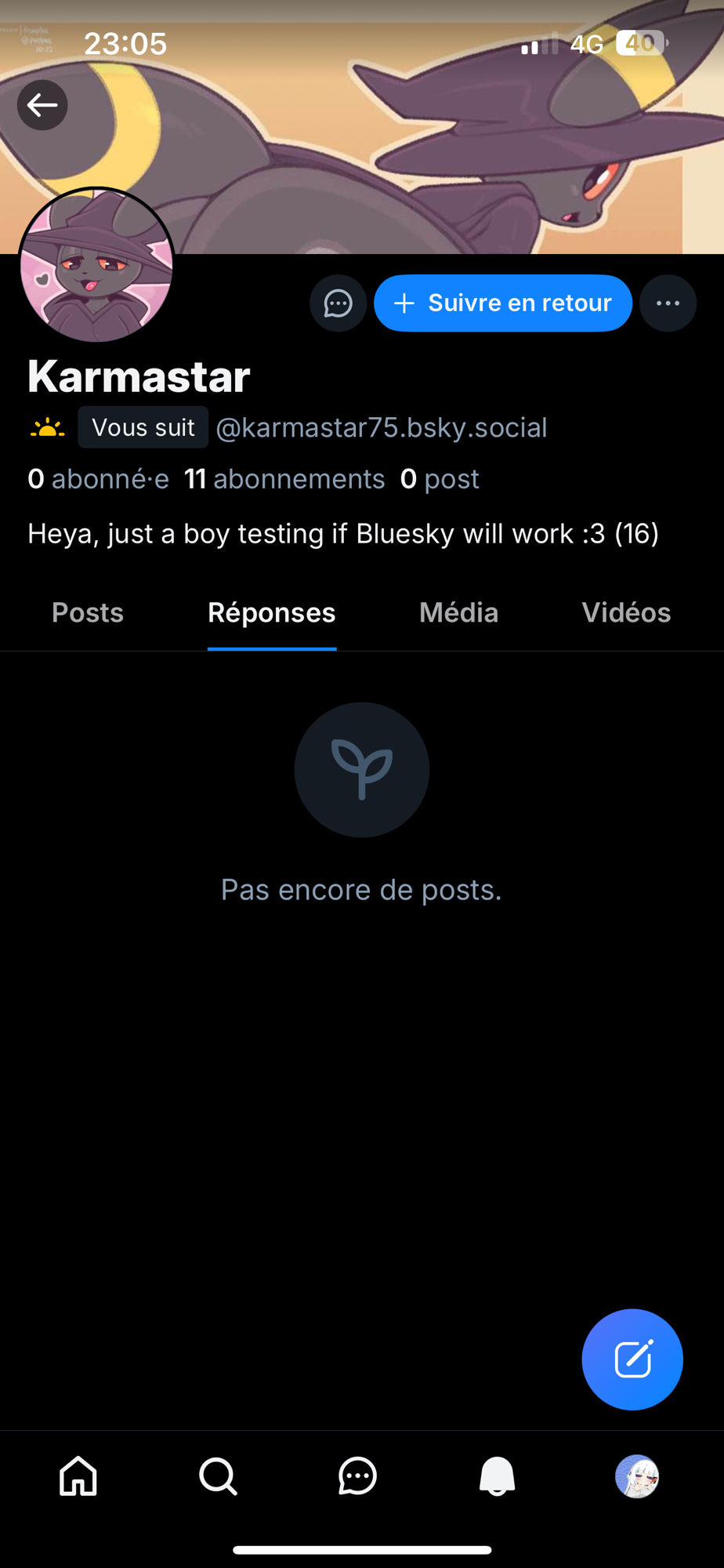The image size is (724, 1568).
Task: Open the 11 abonnements list
Action: (284, 479)
